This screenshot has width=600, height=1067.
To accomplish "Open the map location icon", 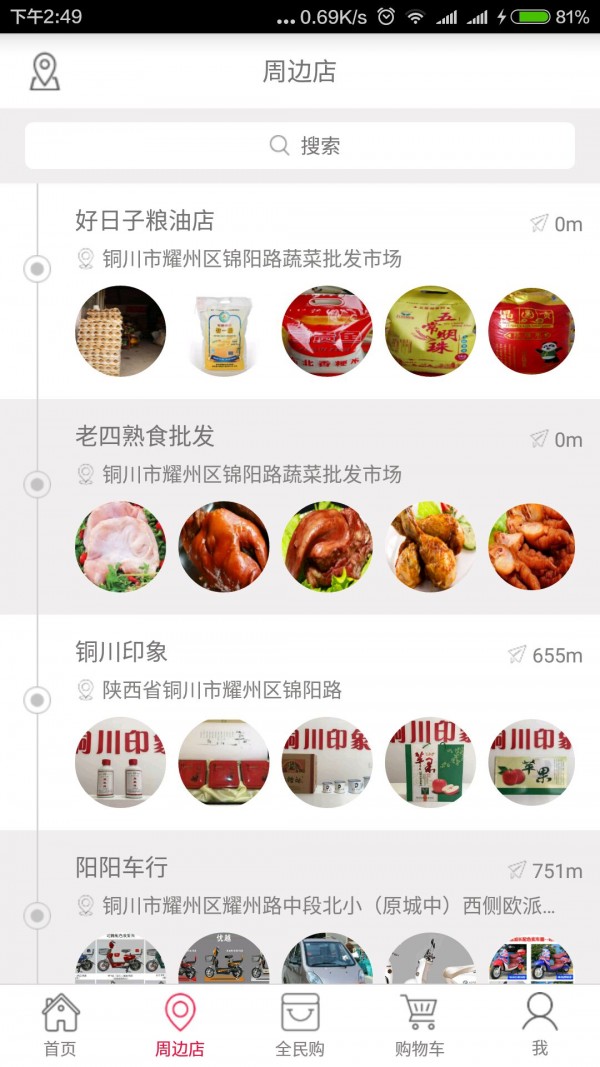I will click(x=45, y=71).
